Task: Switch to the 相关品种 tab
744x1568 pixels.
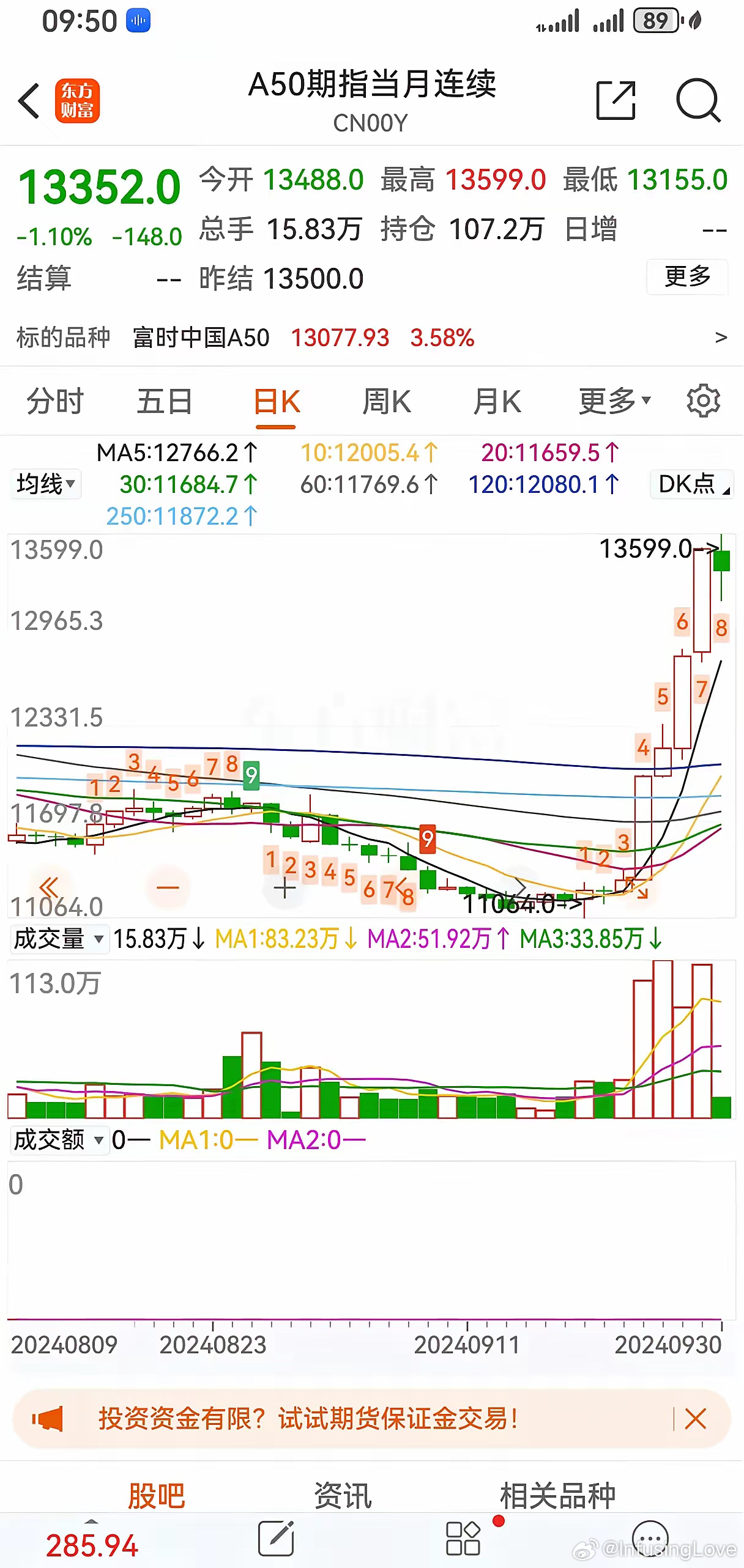Action: 557,1495
